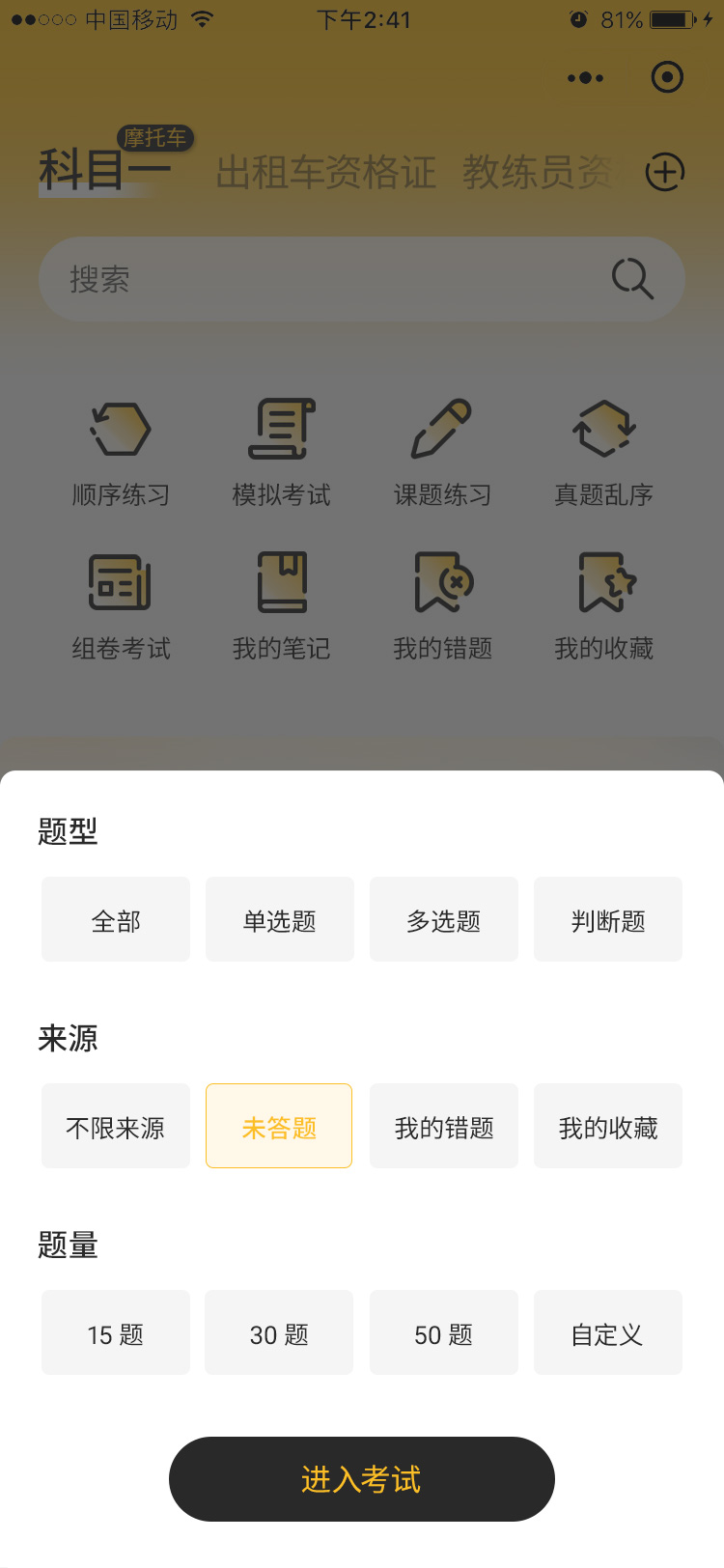Select 单选题 question type option
This screenshot has width=724, height=1568.
tap(279, 918)
